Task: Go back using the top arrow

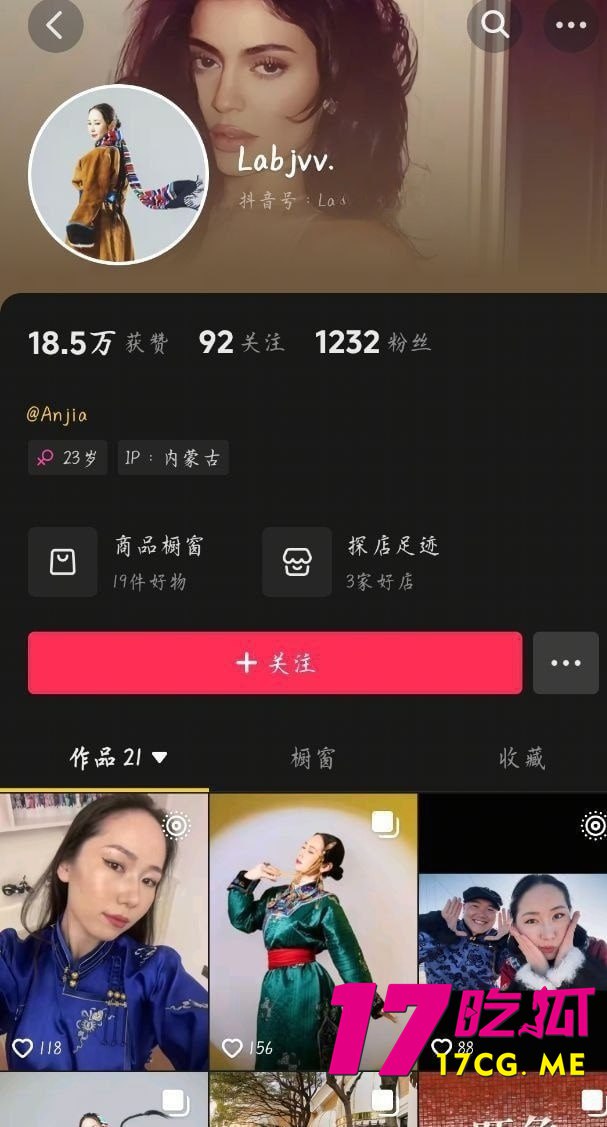Action: 55,25
